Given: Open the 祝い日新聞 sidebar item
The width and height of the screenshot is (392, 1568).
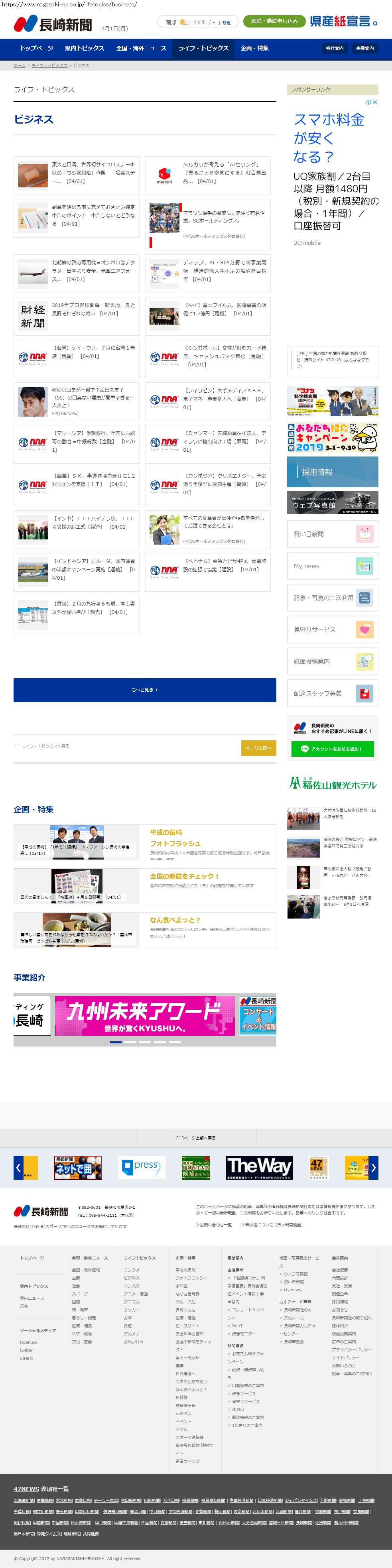Looking at the screenshot, I should point(332,534).
